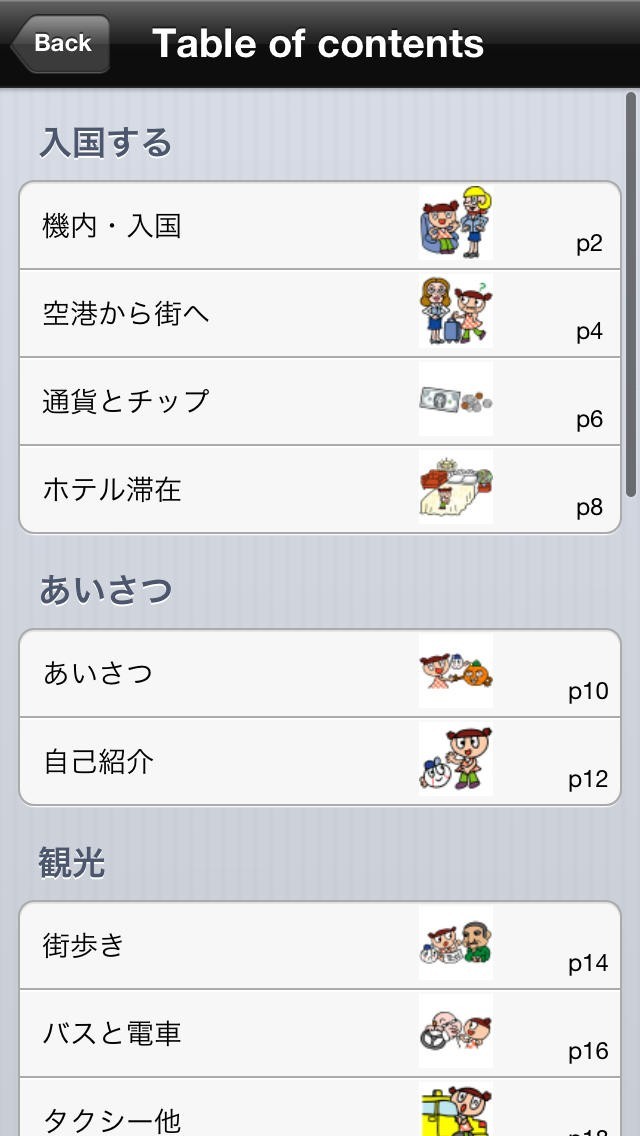The height and width of the screenshot is (1136, 640).
Task: View the ホテル滞在 section
Action: [320, 490]
